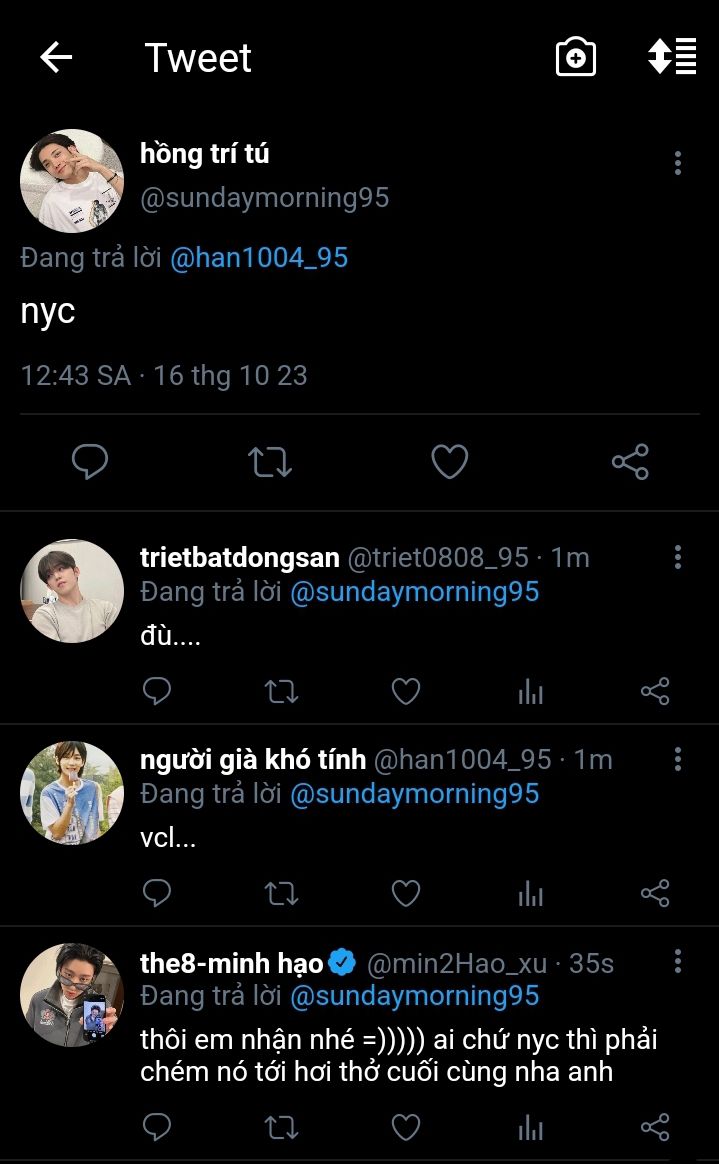Share the8-minh hạo's reply
The image size is (719, 1164).
click(x=655, y=1127)
